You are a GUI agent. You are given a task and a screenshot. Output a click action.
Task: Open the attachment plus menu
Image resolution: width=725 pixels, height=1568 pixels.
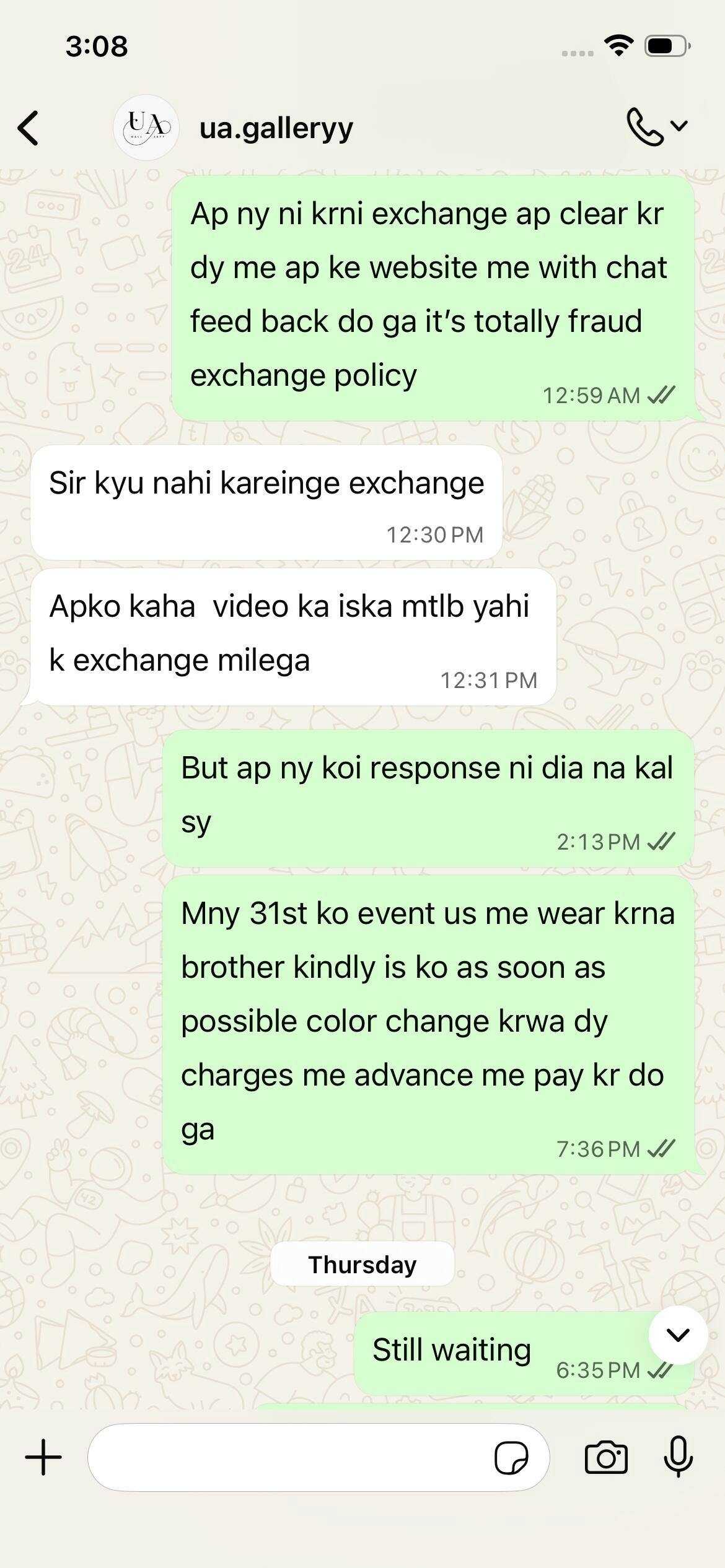click(43, 1457)
